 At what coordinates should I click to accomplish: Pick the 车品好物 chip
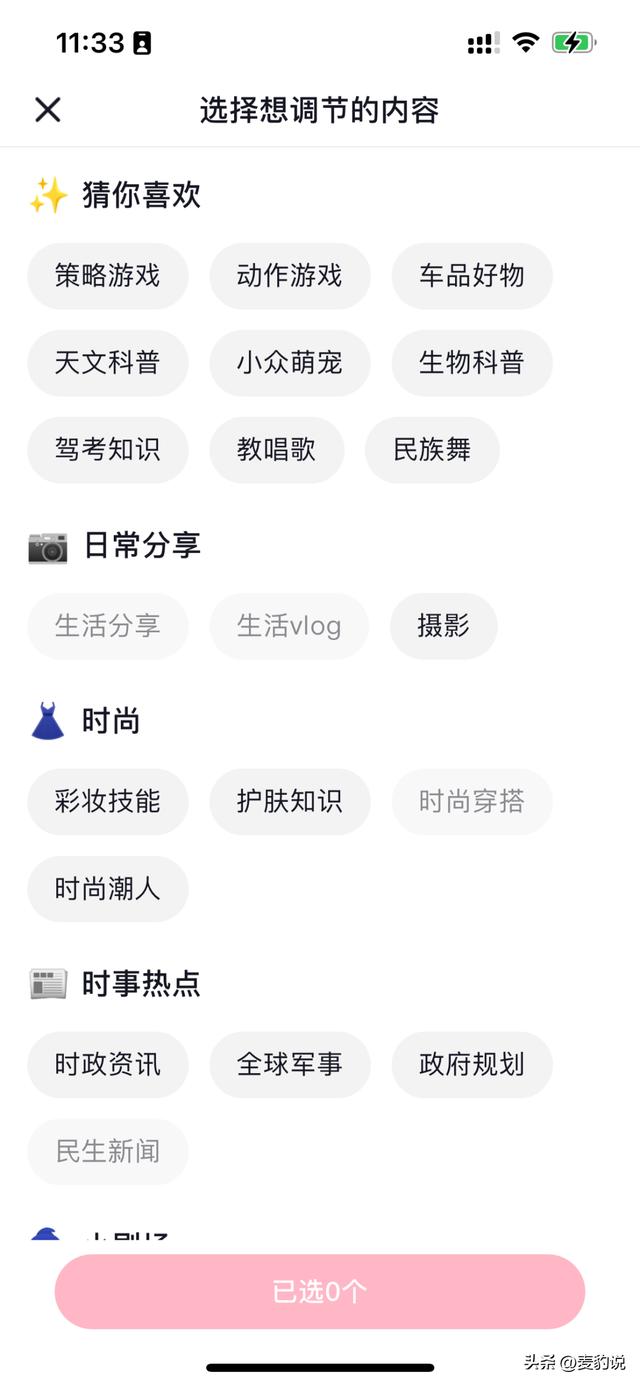(x=471, y=276)
